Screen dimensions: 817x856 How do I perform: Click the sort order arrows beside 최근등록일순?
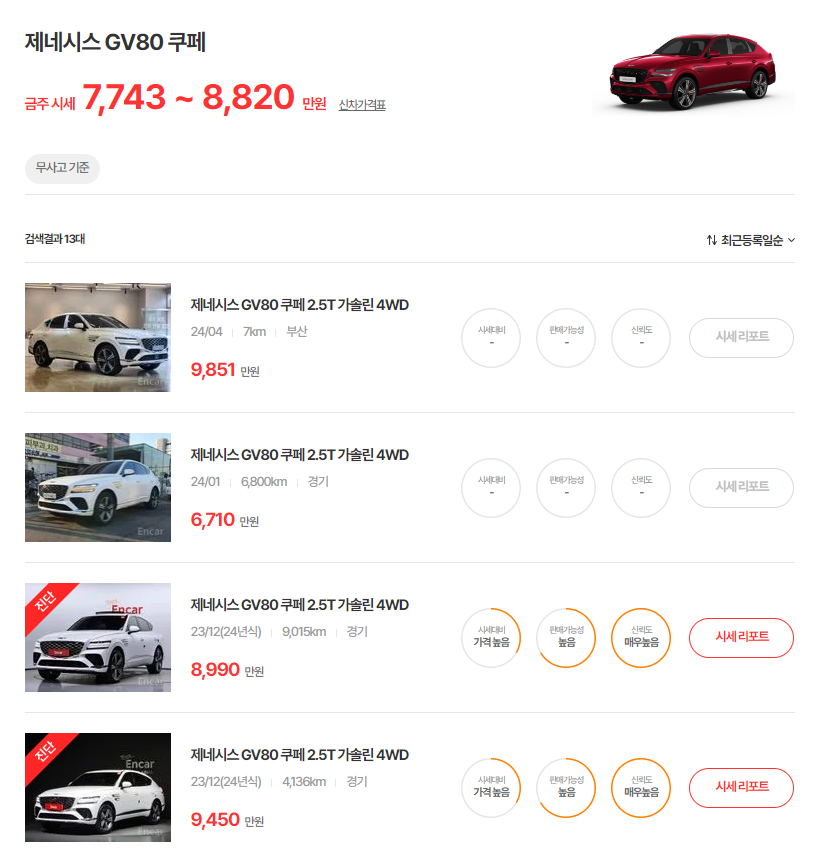point(710,240)
